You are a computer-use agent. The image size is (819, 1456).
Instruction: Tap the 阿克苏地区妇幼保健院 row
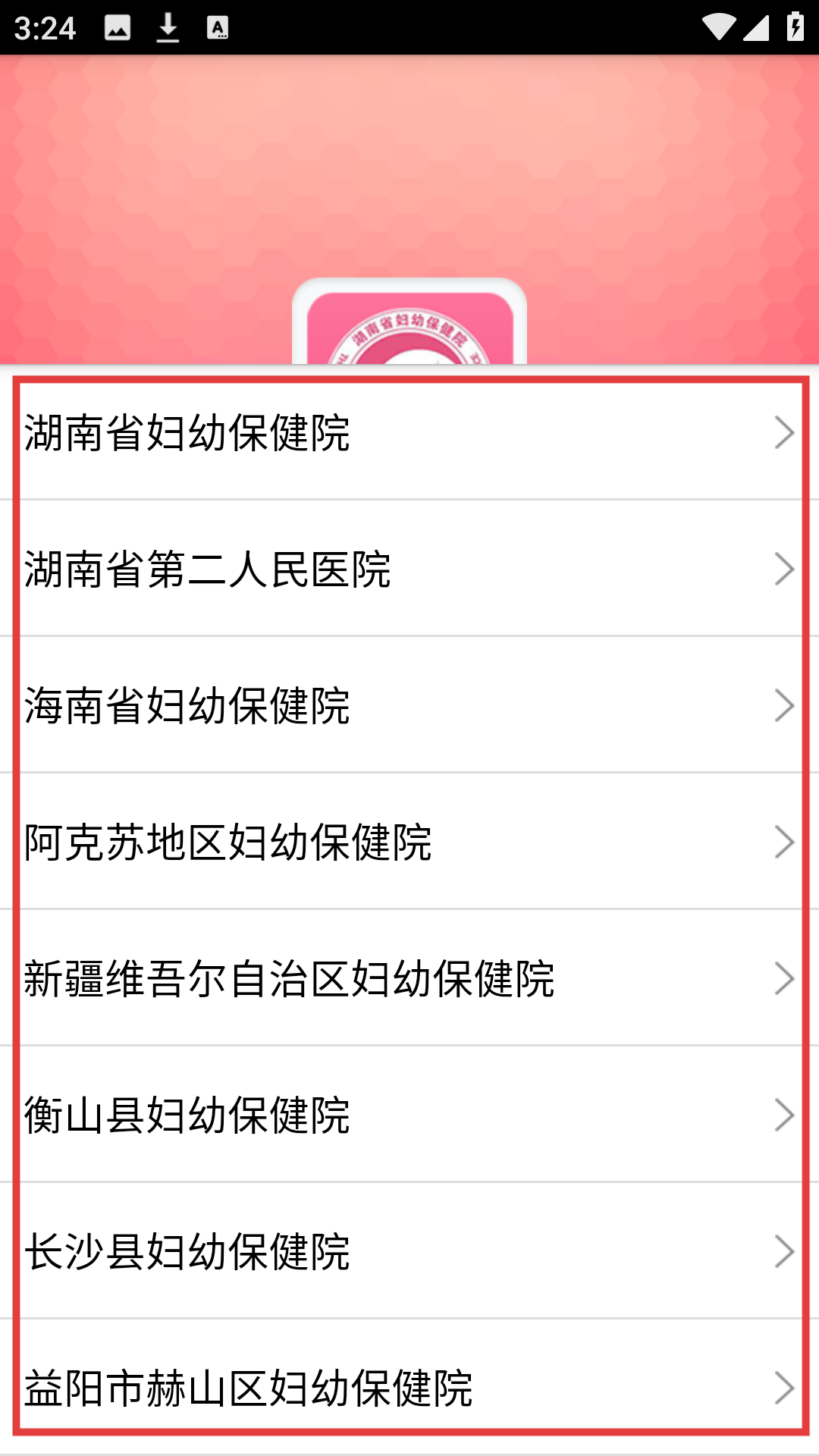[409, 843]
